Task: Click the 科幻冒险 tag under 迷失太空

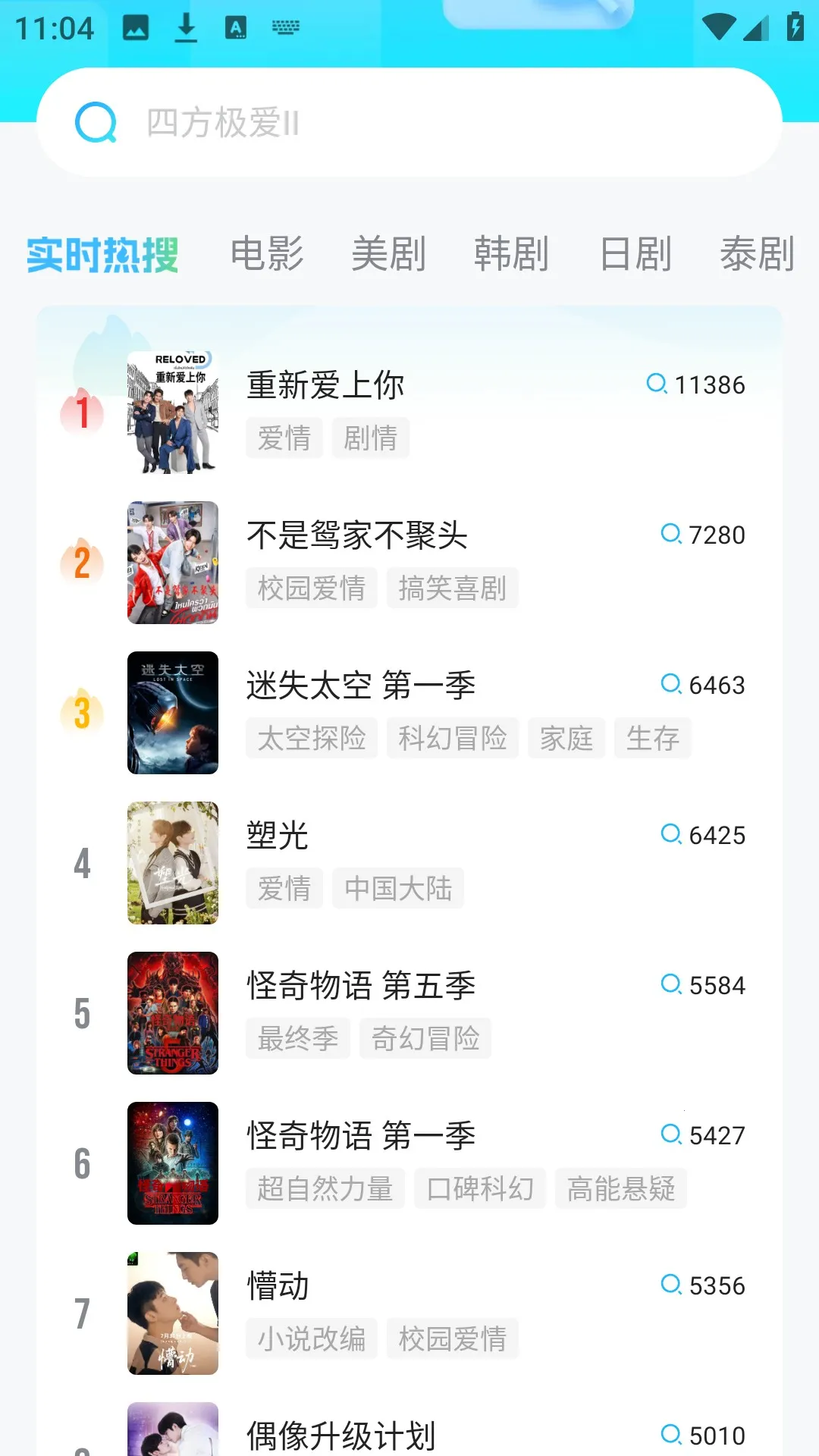Action: (x=452, y=738)
